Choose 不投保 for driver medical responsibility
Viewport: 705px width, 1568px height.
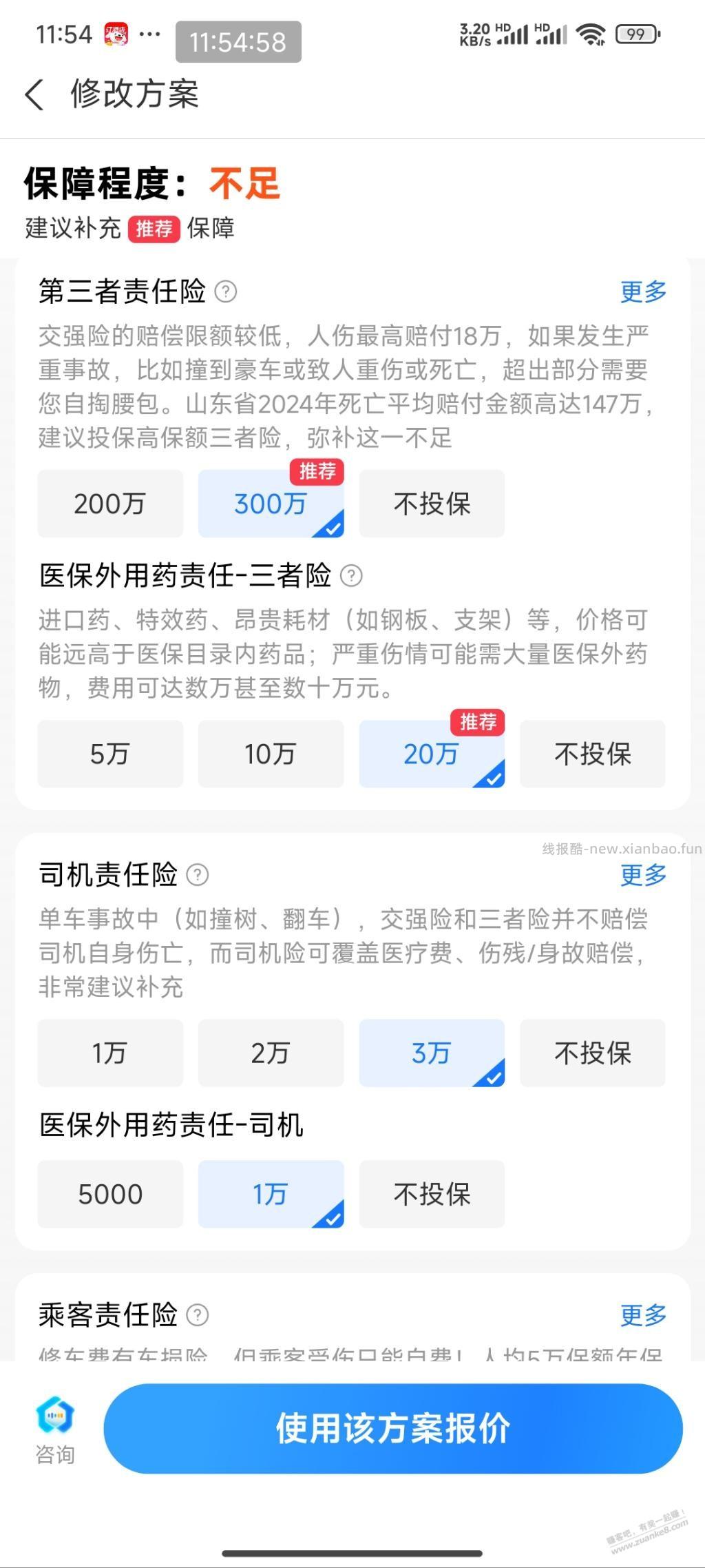[432, 1195]
